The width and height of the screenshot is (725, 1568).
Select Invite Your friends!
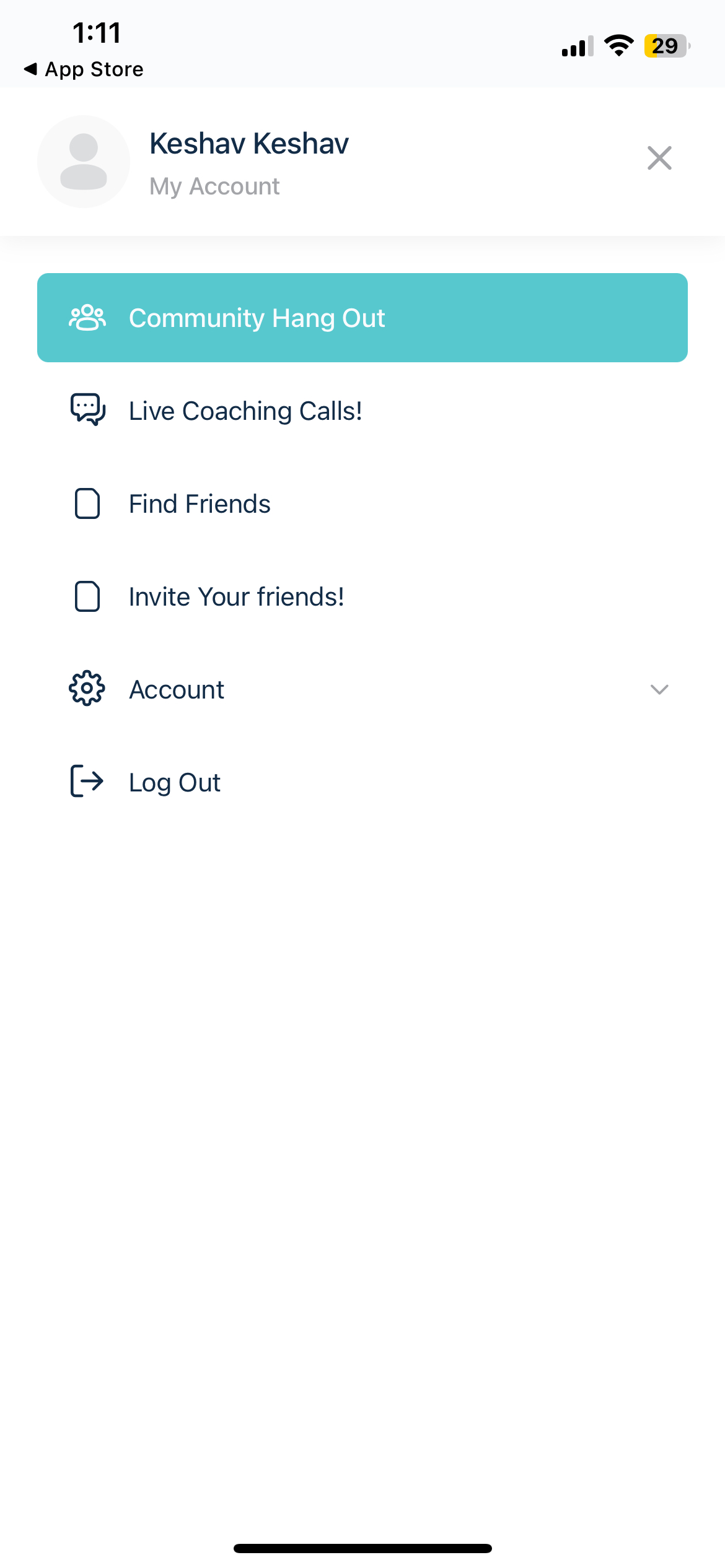point(235,597)
